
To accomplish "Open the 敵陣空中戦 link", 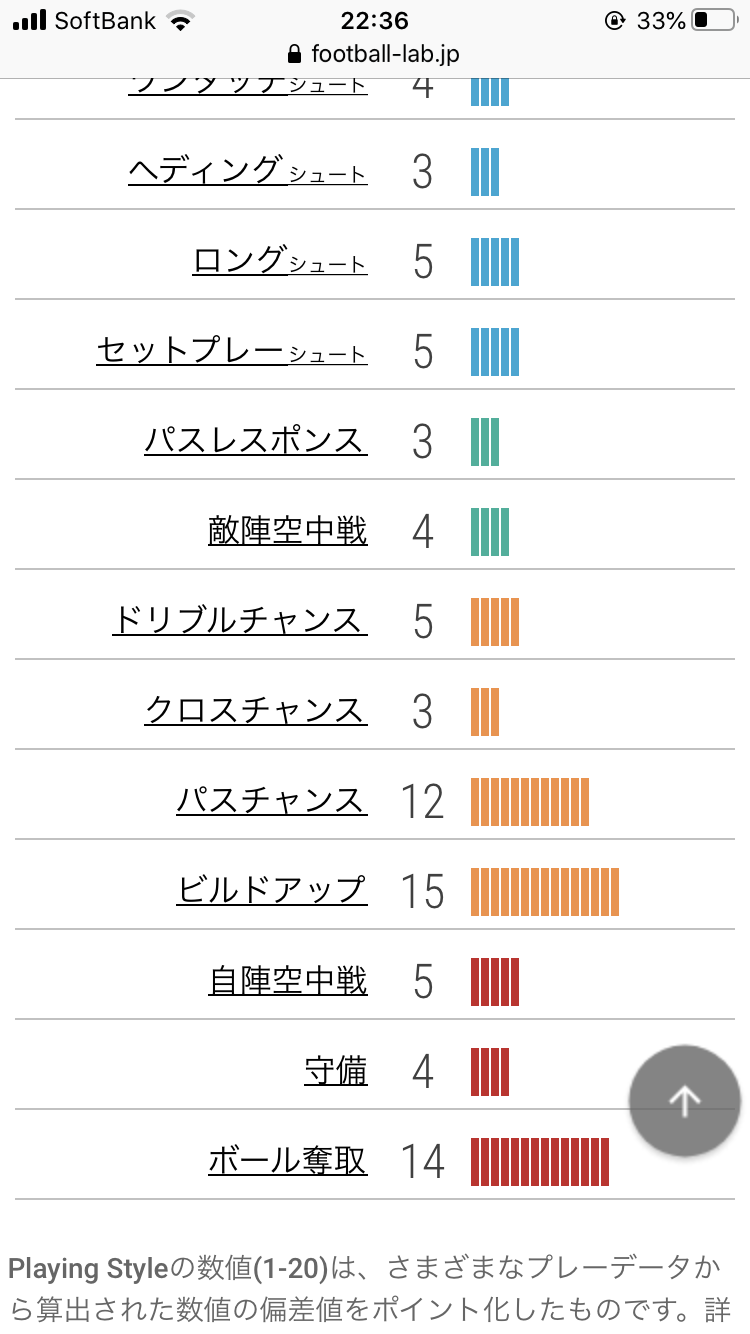I will pos(288,531).
